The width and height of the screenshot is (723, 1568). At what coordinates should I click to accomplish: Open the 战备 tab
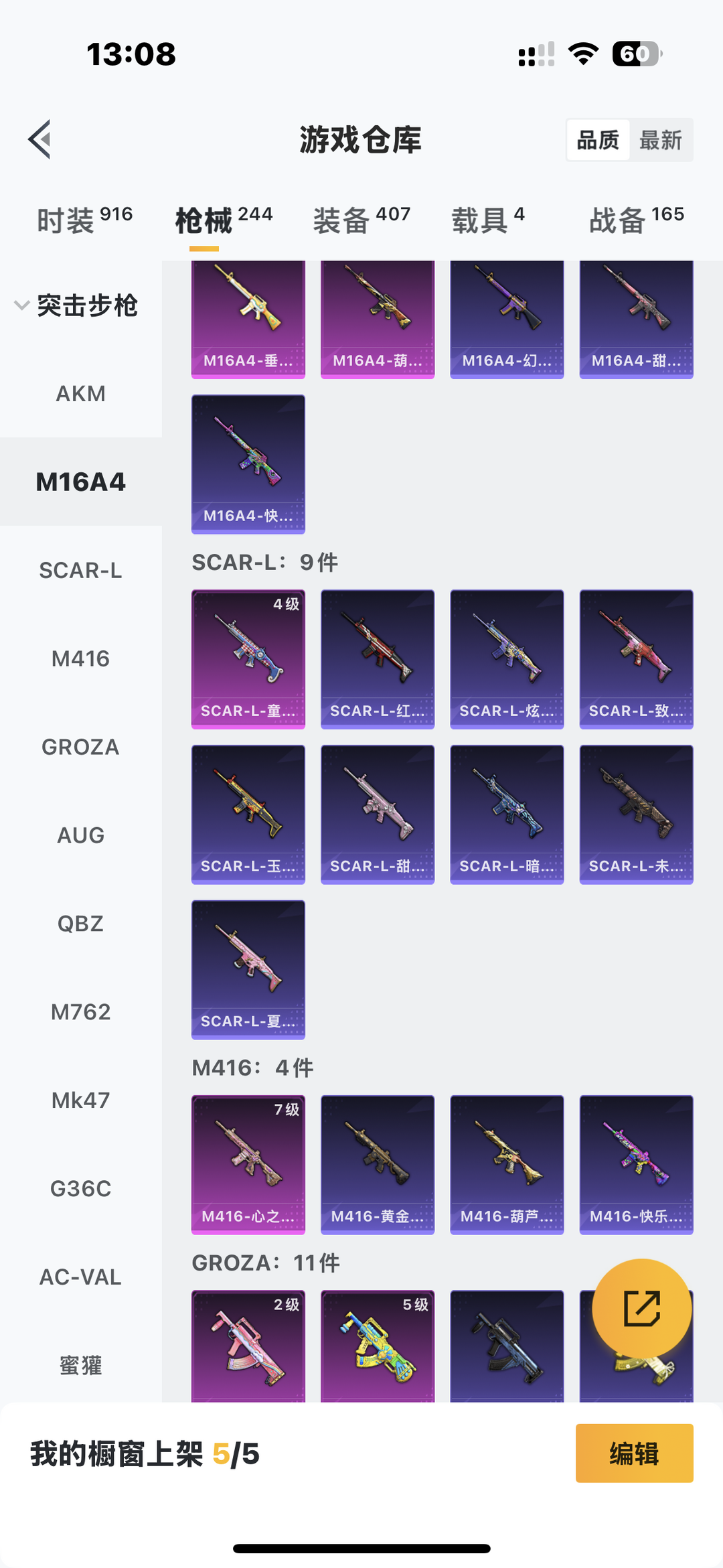click(x=637, y=220)
